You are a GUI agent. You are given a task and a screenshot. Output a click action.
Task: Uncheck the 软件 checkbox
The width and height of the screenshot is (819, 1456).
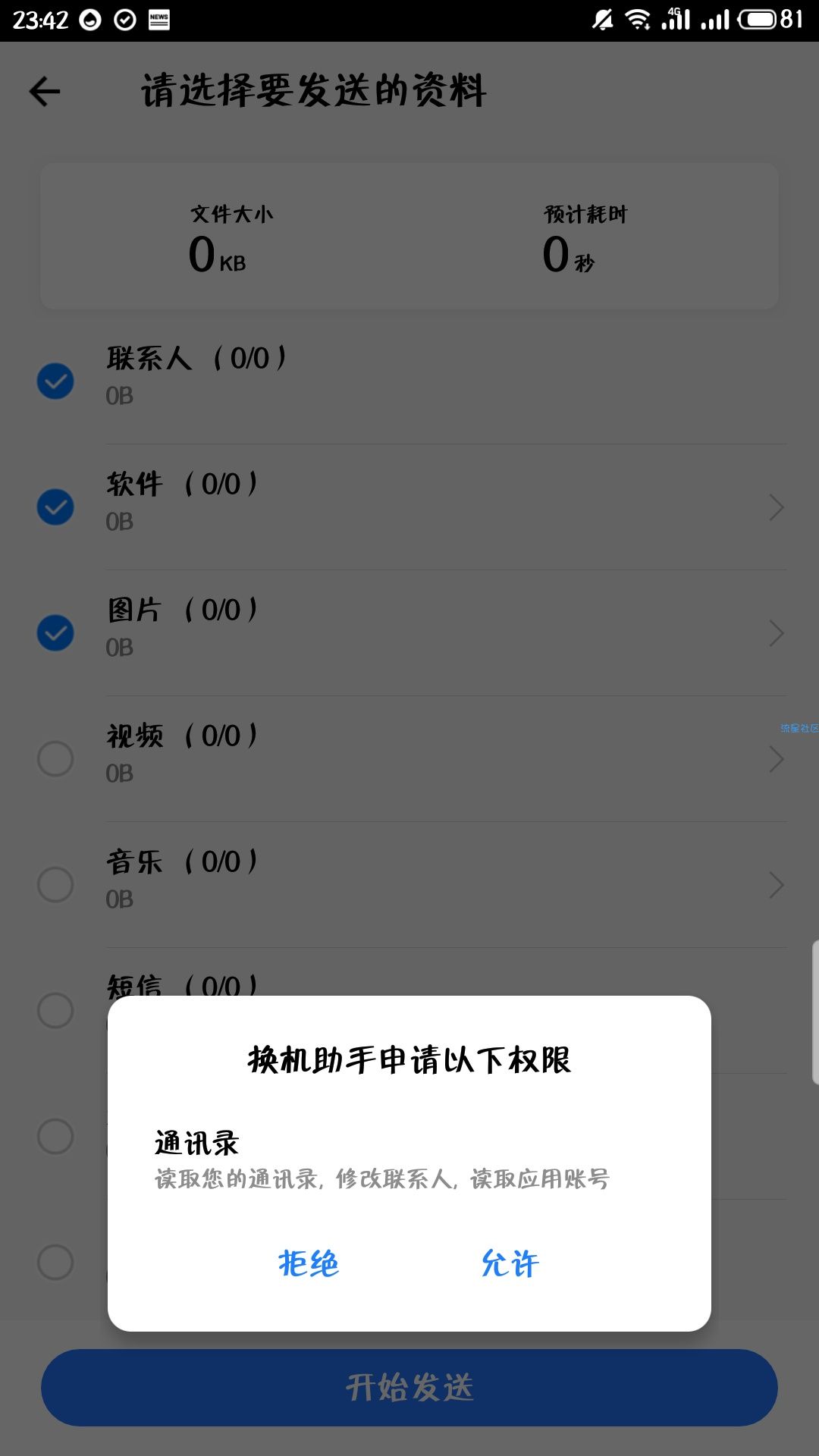tap(55, 507)
